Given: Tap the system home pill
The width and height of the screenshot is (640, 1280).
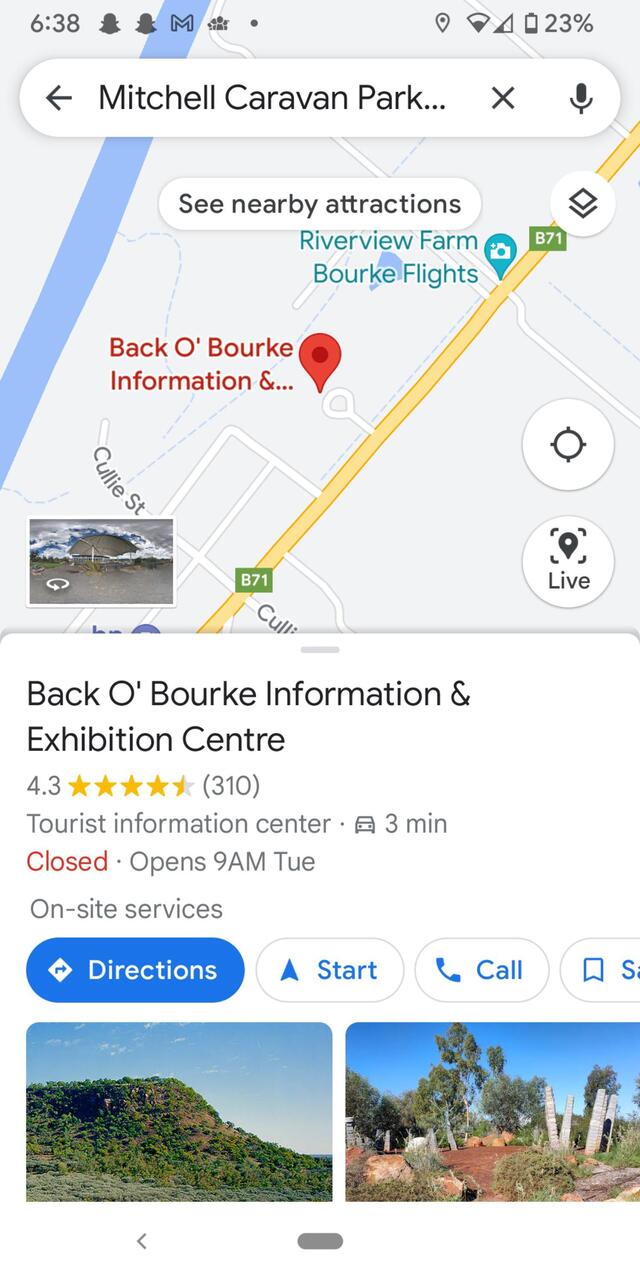Looking at the screenshot, I should 320,1241.
